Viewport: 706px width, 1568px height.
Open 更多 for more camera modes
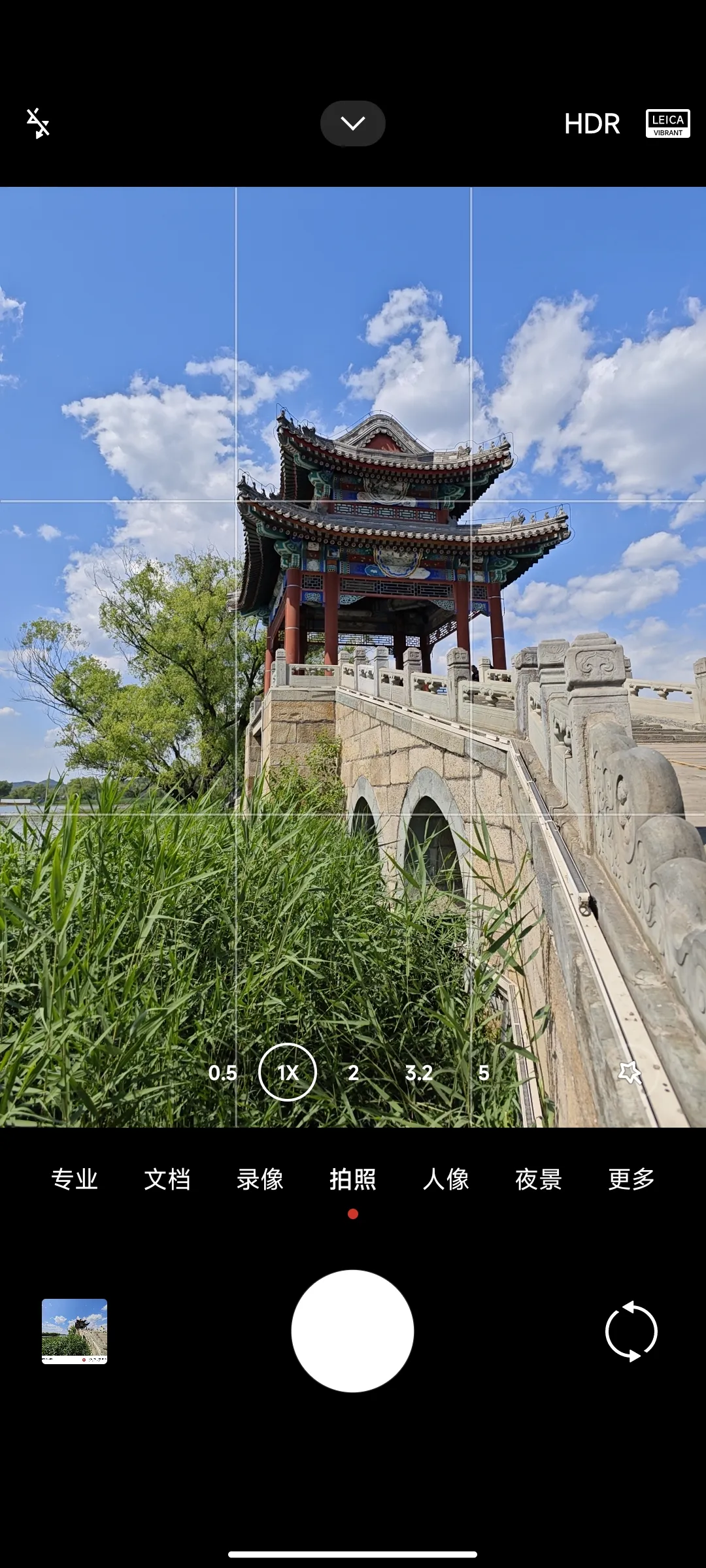[x=631, y=1179]
